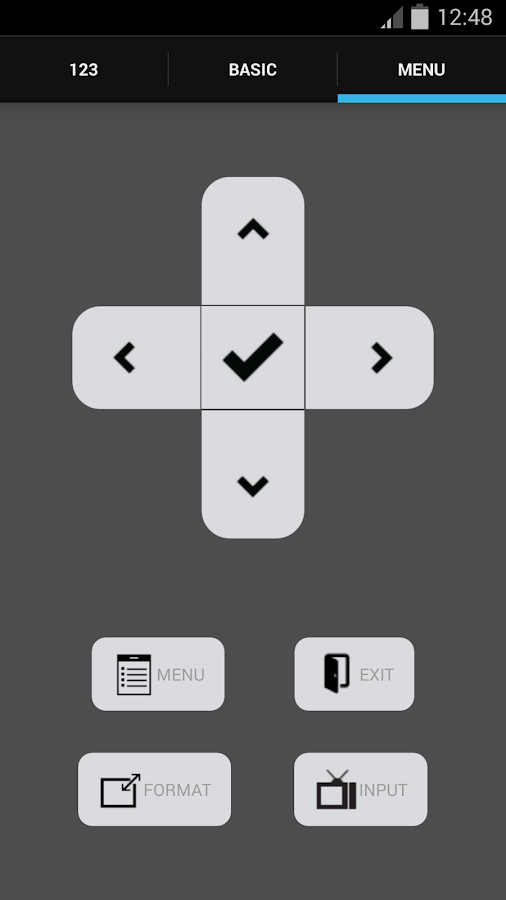The width and height of the screenshot is (506, 900).
Task: Switch to the 123 tab
Action: point(84,69)
